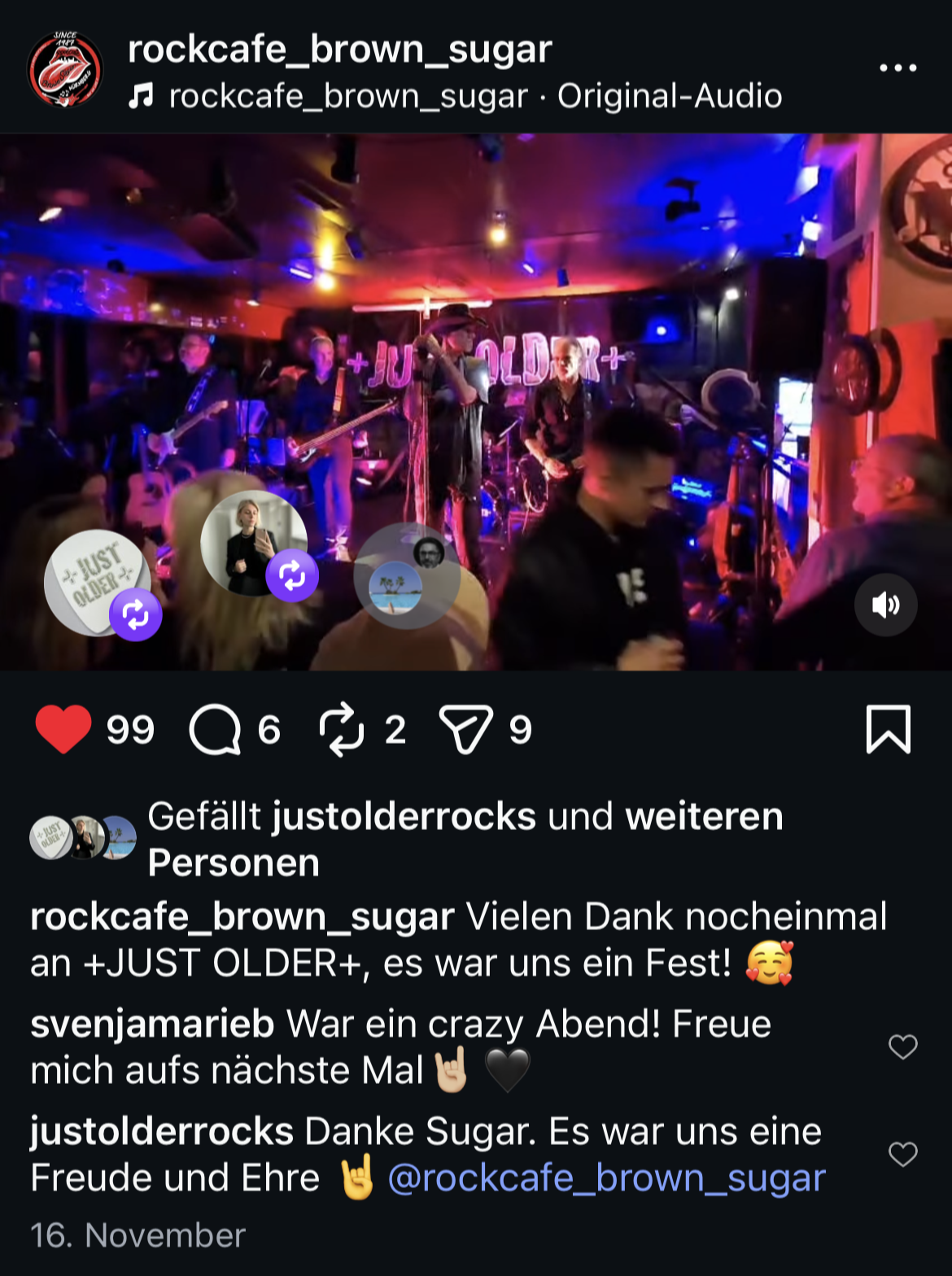Save the post with the bookmark icon
The image size is (952, 1276).
pyautogui.click(x=888, y=729)
